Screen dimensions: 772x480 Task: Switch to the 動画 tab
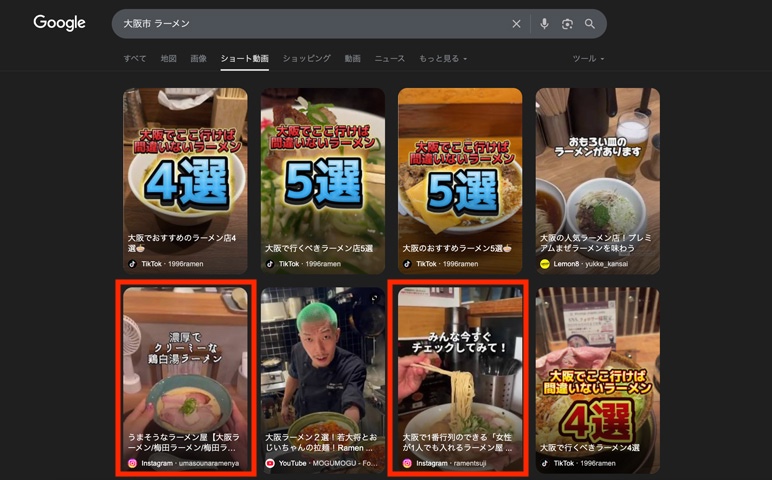(352, 59)
